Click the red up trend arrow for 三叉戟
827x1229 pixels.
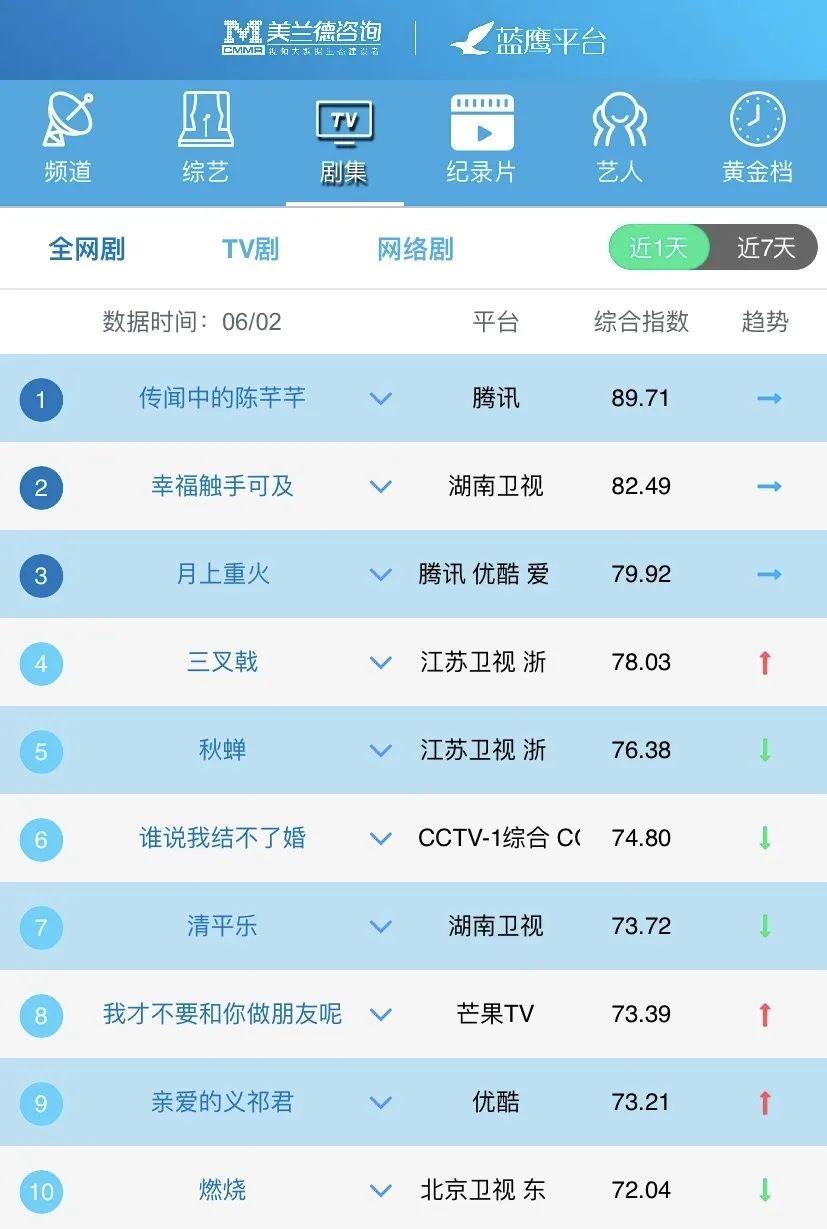pos(765,662)
